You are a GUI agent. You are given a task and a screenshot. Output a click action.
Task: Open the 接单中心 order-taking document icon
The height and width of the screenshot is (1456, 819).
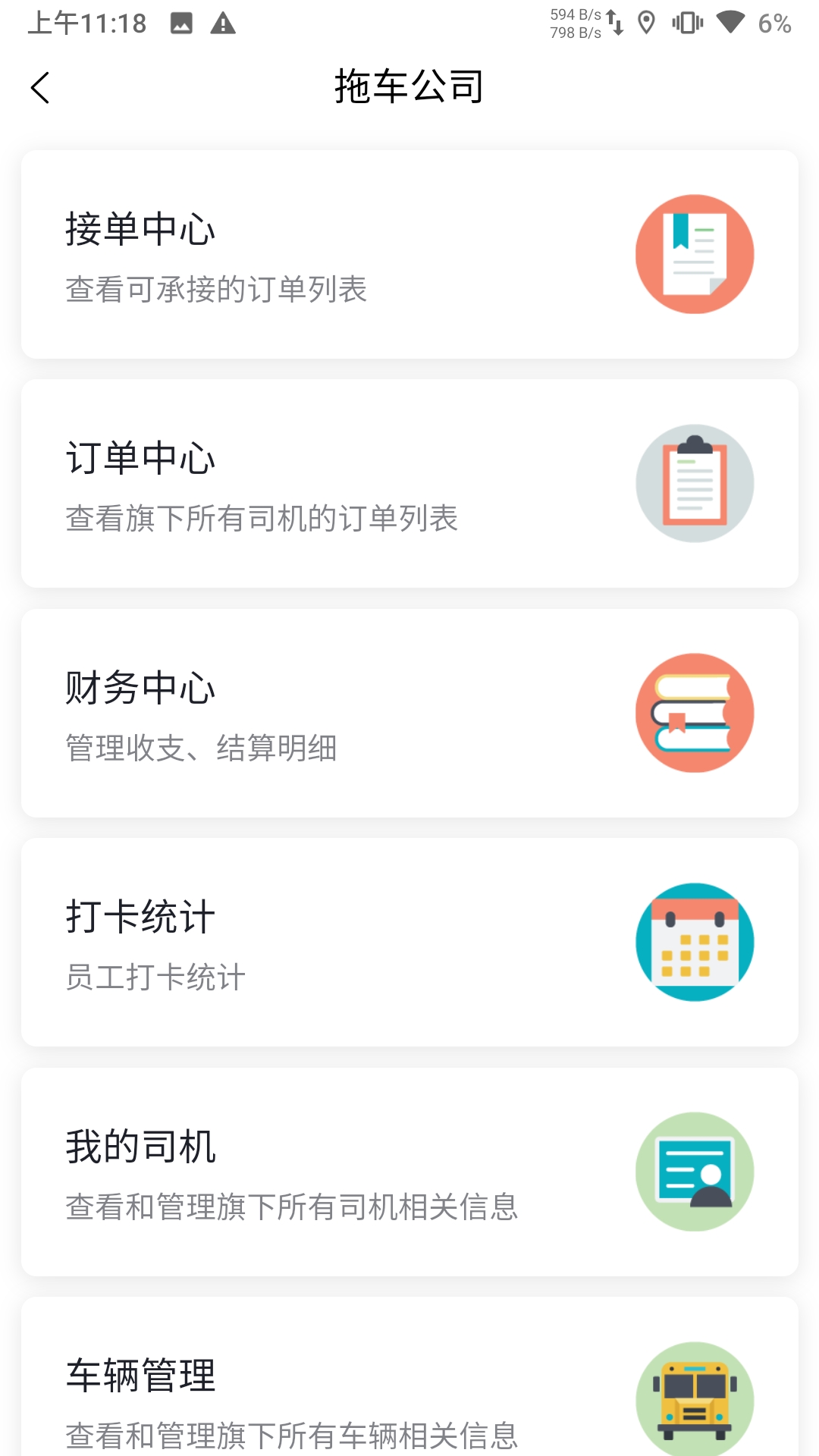click(694, 254)
